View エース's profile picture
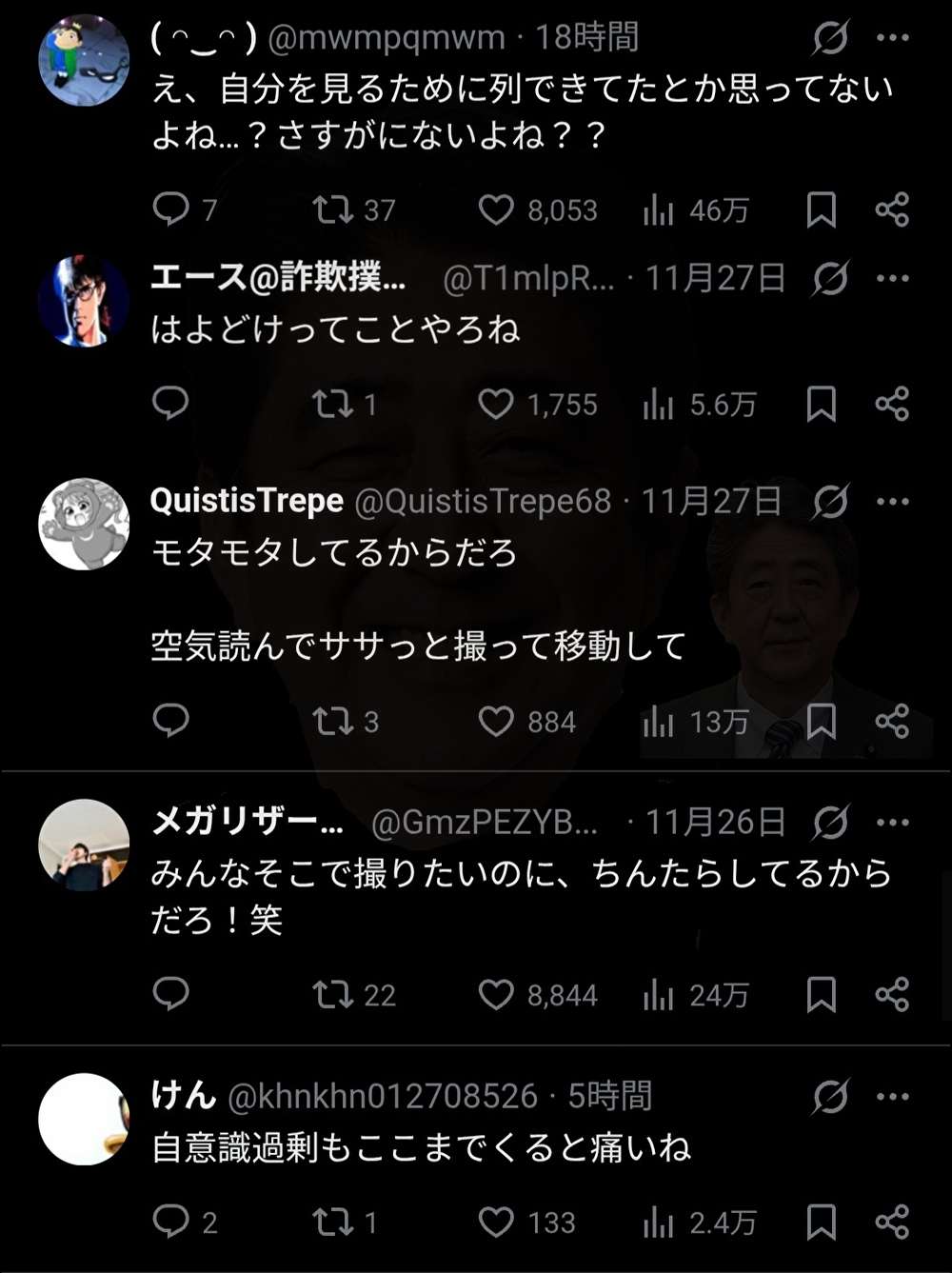Screen dimensions: 952x1273 84,301
